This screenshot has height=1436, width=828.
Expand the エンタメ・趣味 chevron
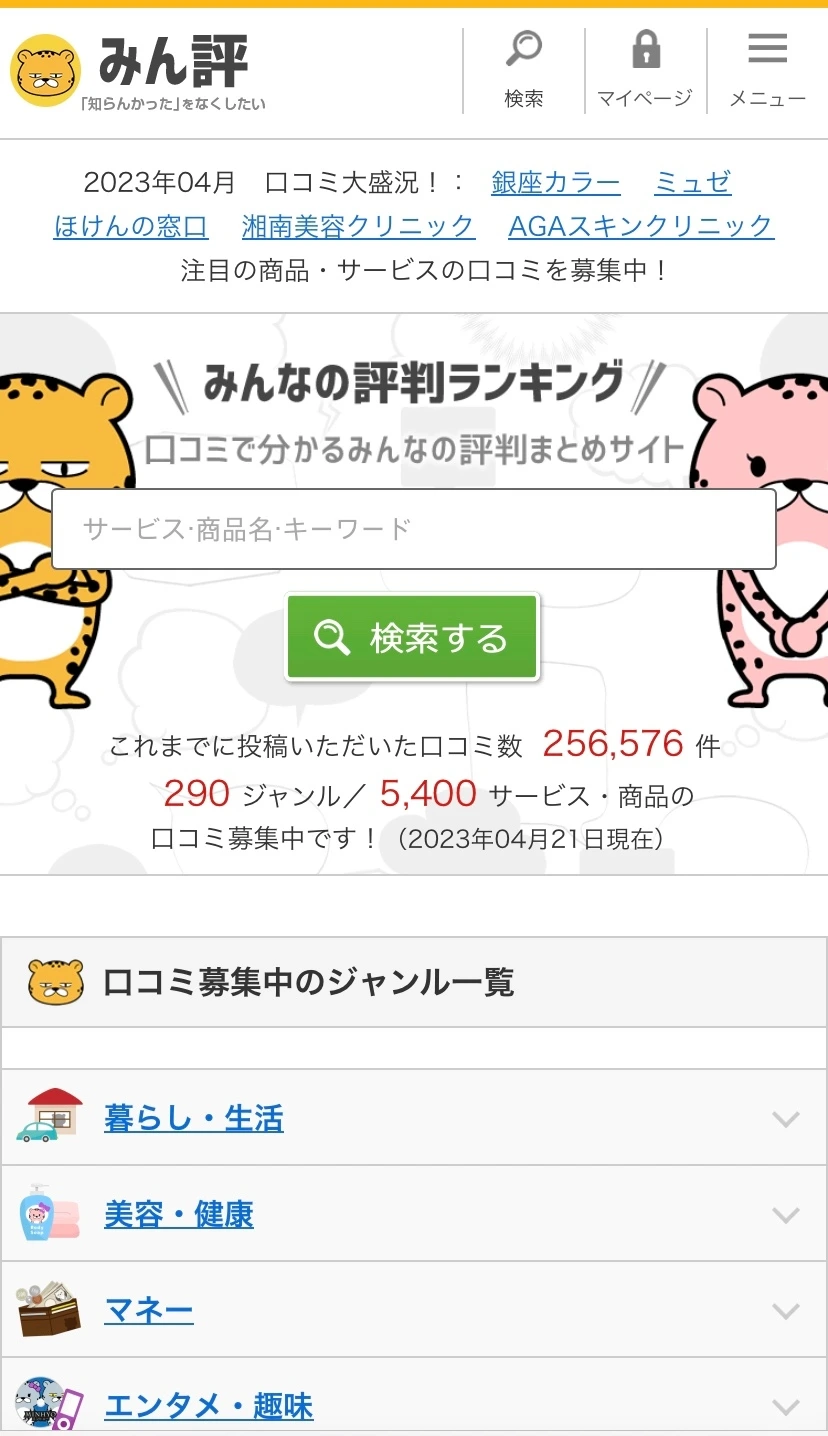[x=786, y=1407]
